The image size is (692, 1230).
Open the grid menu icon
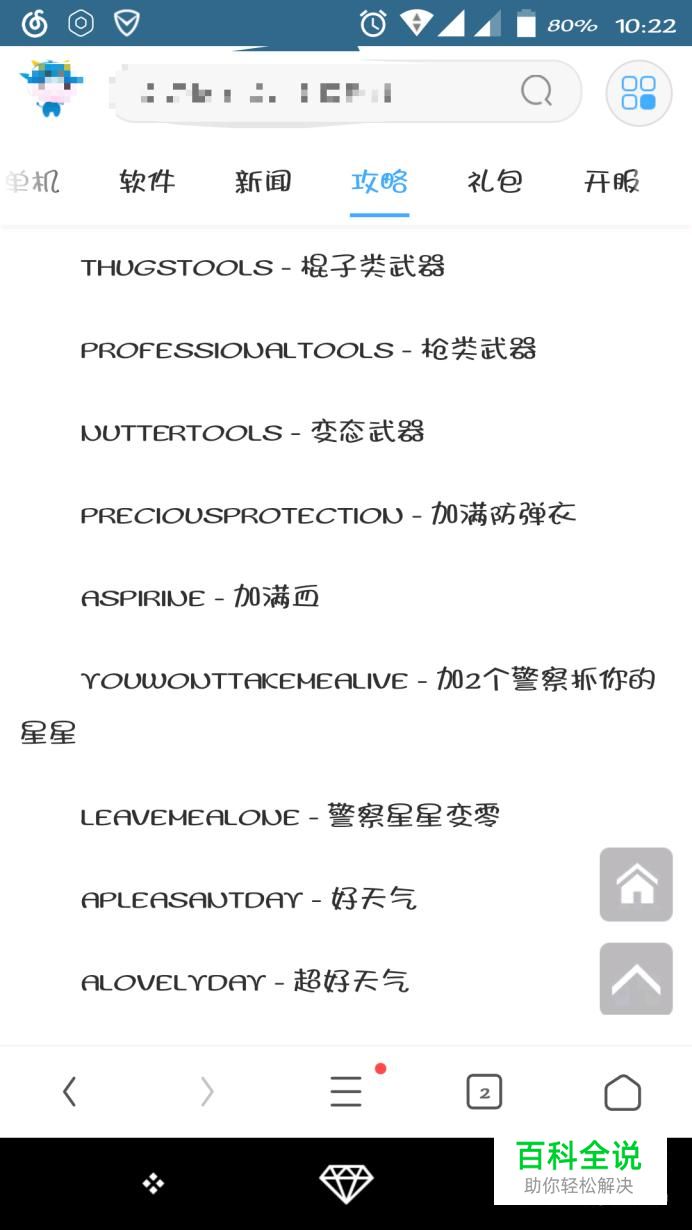click(x=638, y=93)
